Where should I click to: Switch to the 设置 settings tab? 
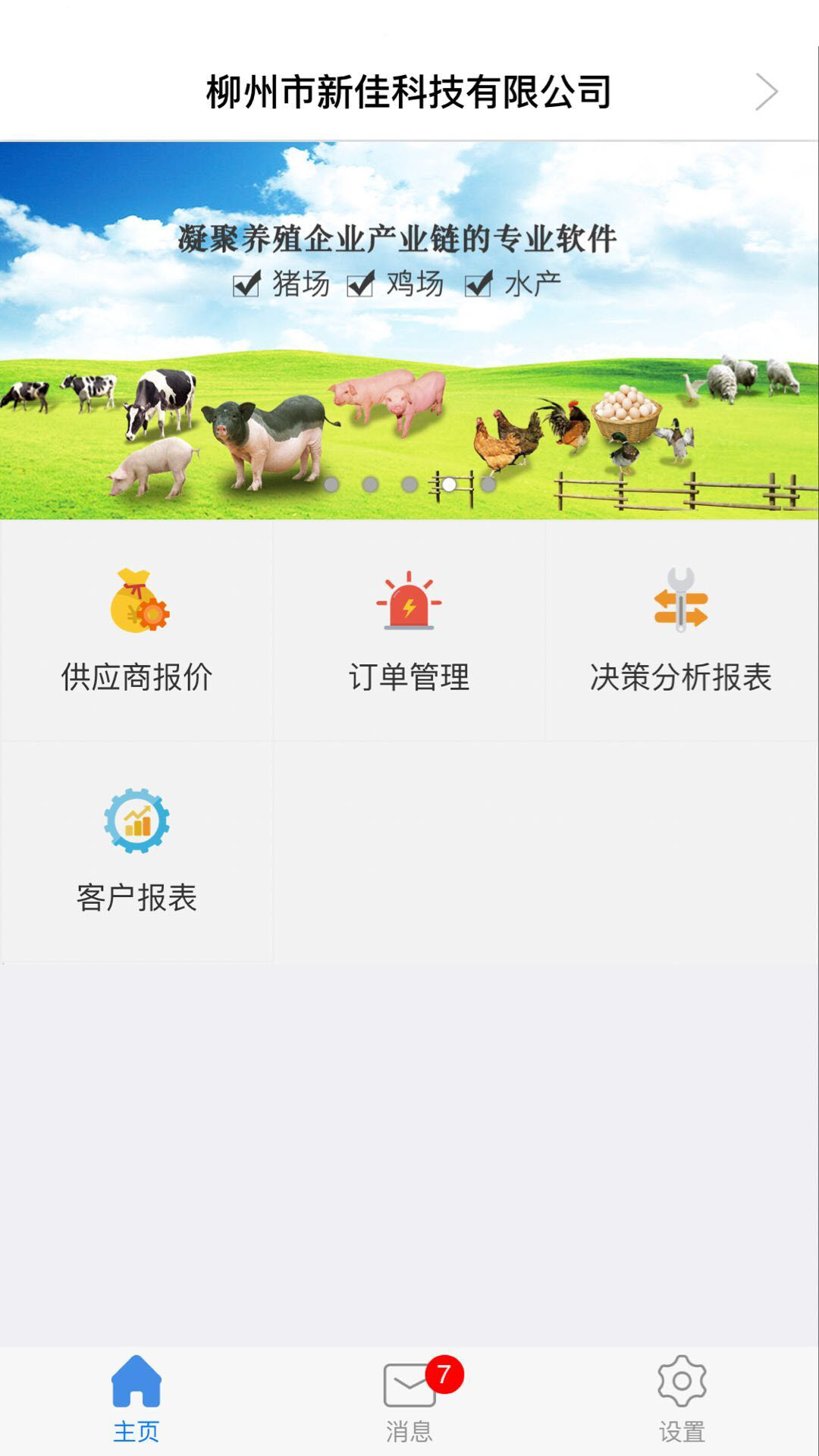point(681,1400)
